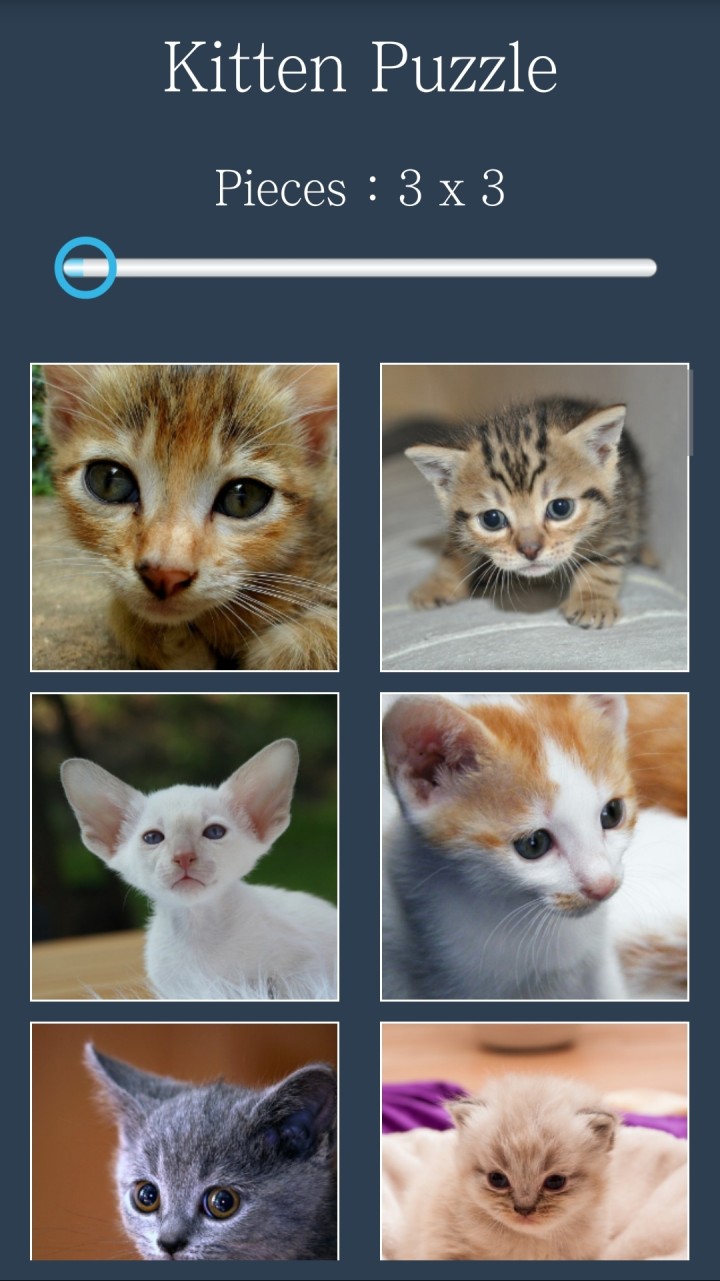
Task: Select the orange tabby kitten close-up picture
Action: click(x=185, y=517)
